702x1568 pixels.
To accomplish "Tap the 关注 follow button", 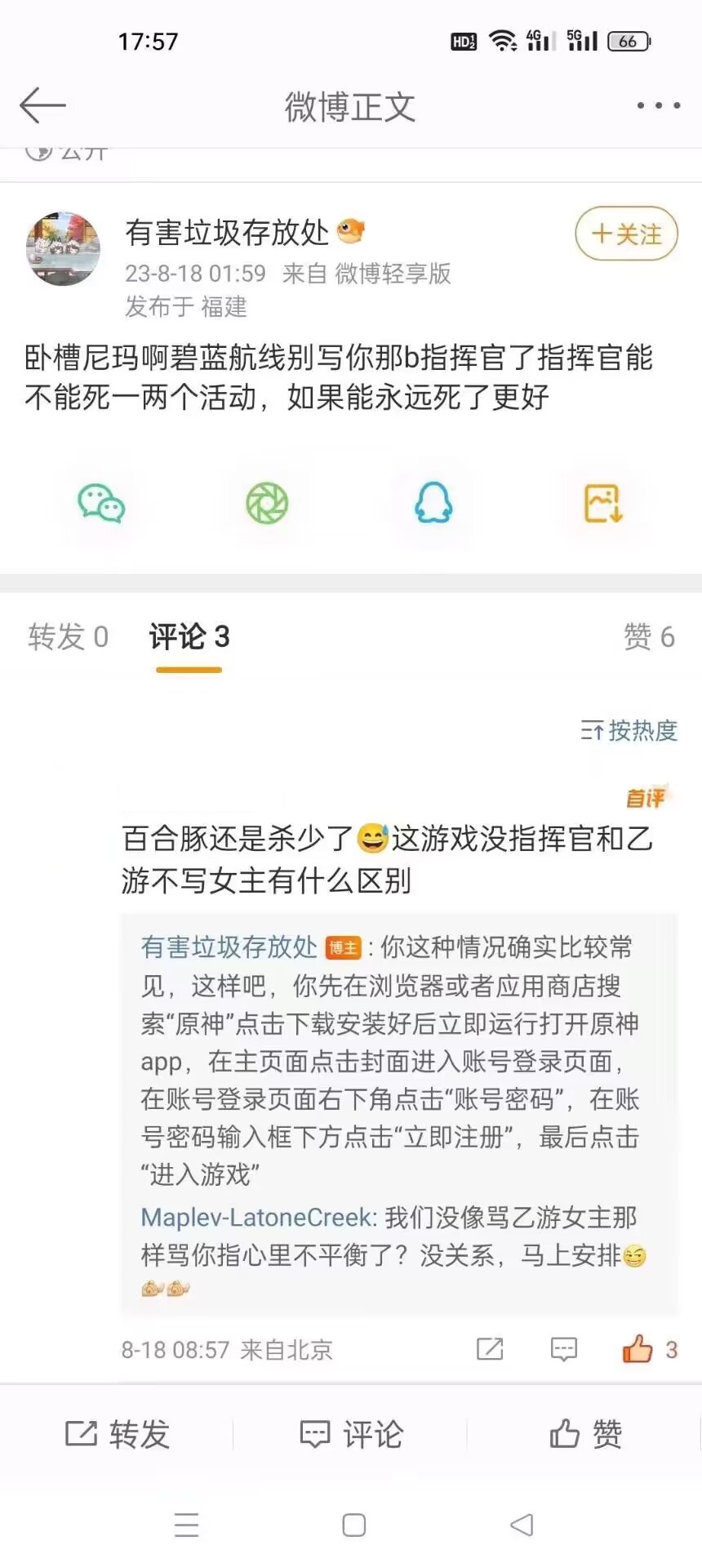I will click(626, 234).
